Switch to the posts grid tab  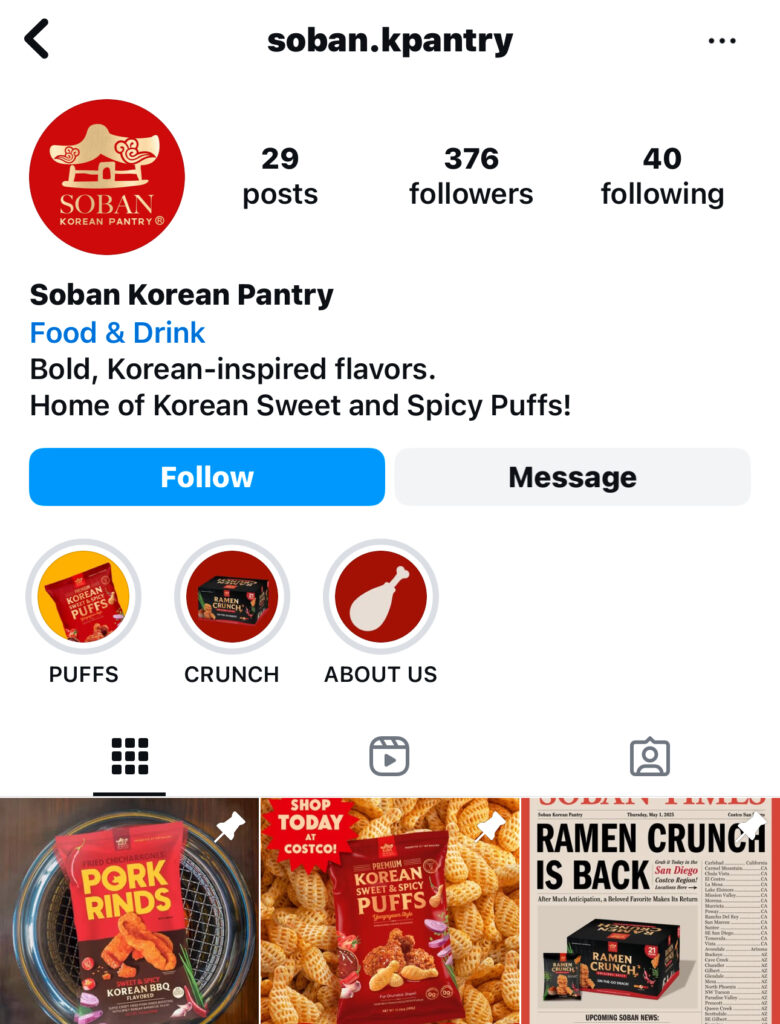[130, 757]
